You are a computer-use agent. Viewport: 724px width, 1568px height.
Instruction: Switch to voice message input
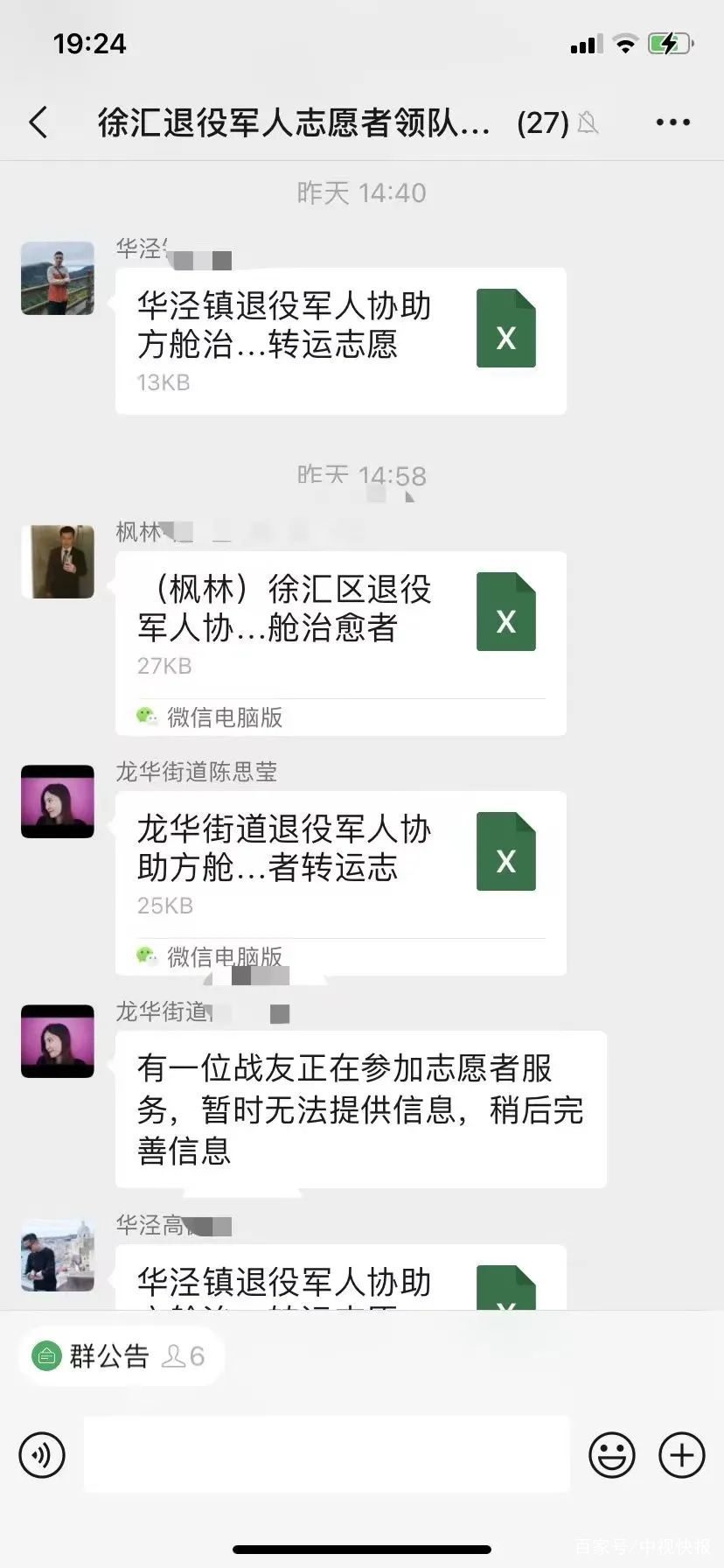42,1455
